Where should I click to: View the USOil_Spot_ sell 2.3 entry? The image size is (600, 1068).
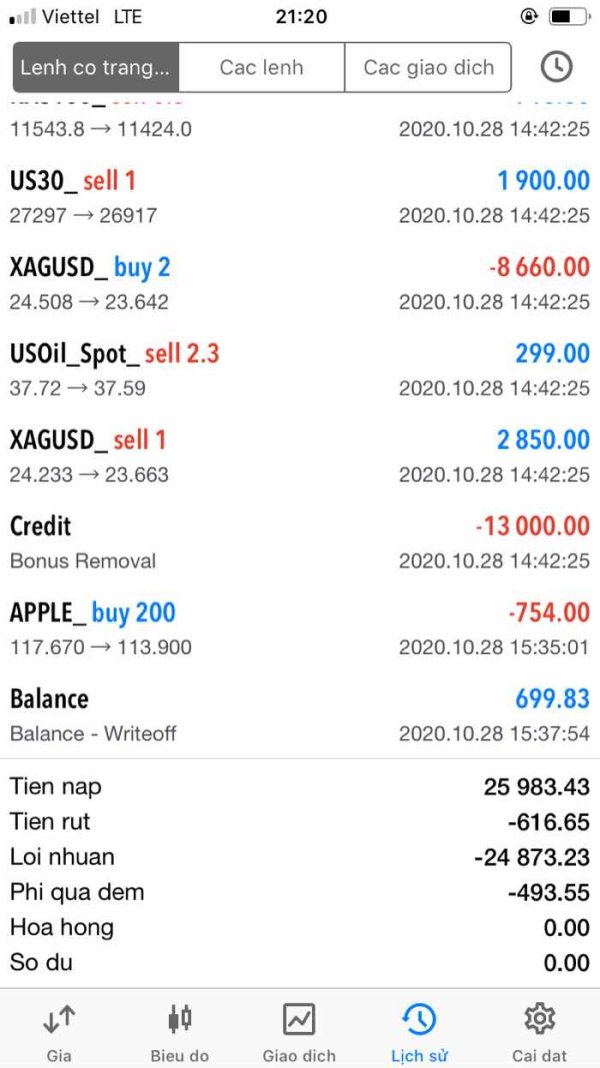(x=300, y=371)
